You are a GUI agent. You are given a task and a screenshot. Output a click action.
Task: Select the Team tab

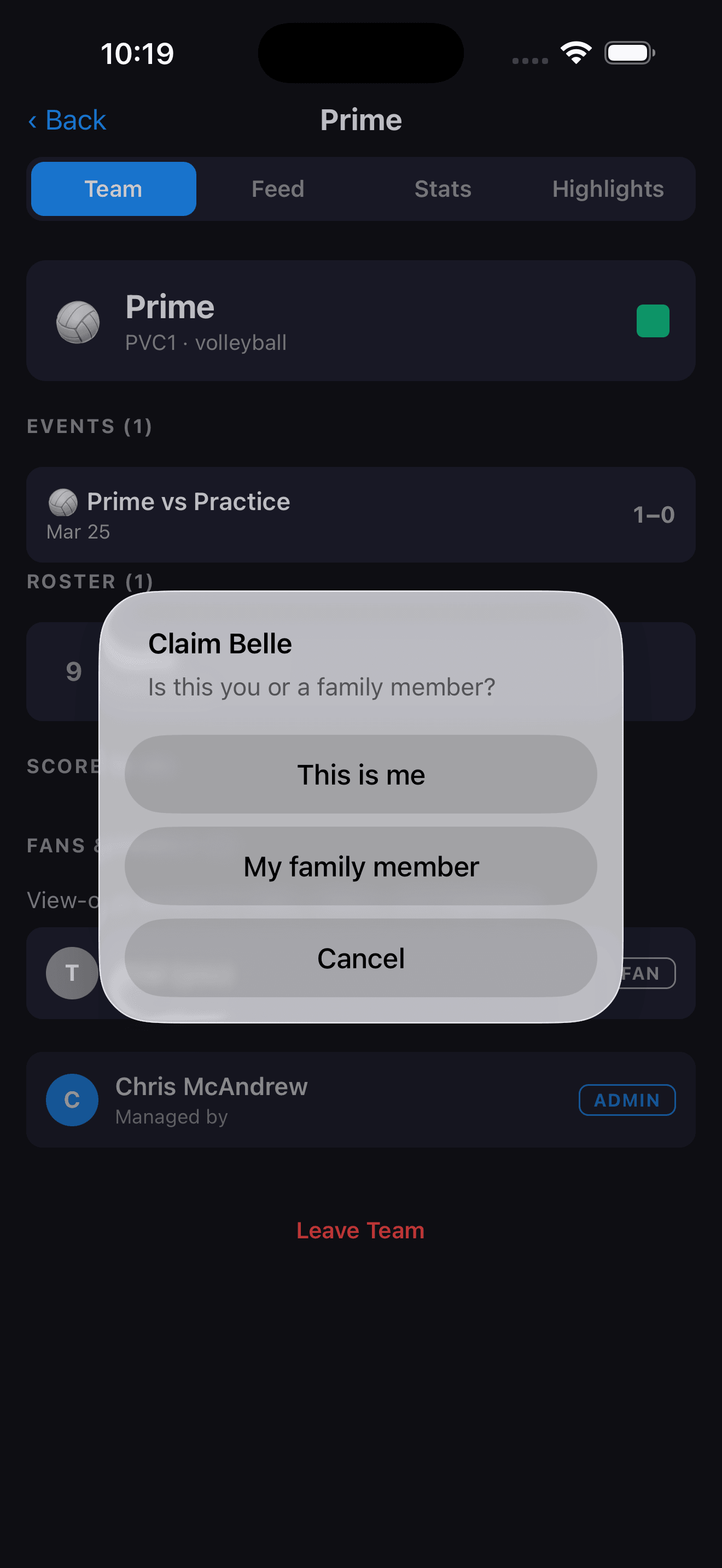coord(113,189)
